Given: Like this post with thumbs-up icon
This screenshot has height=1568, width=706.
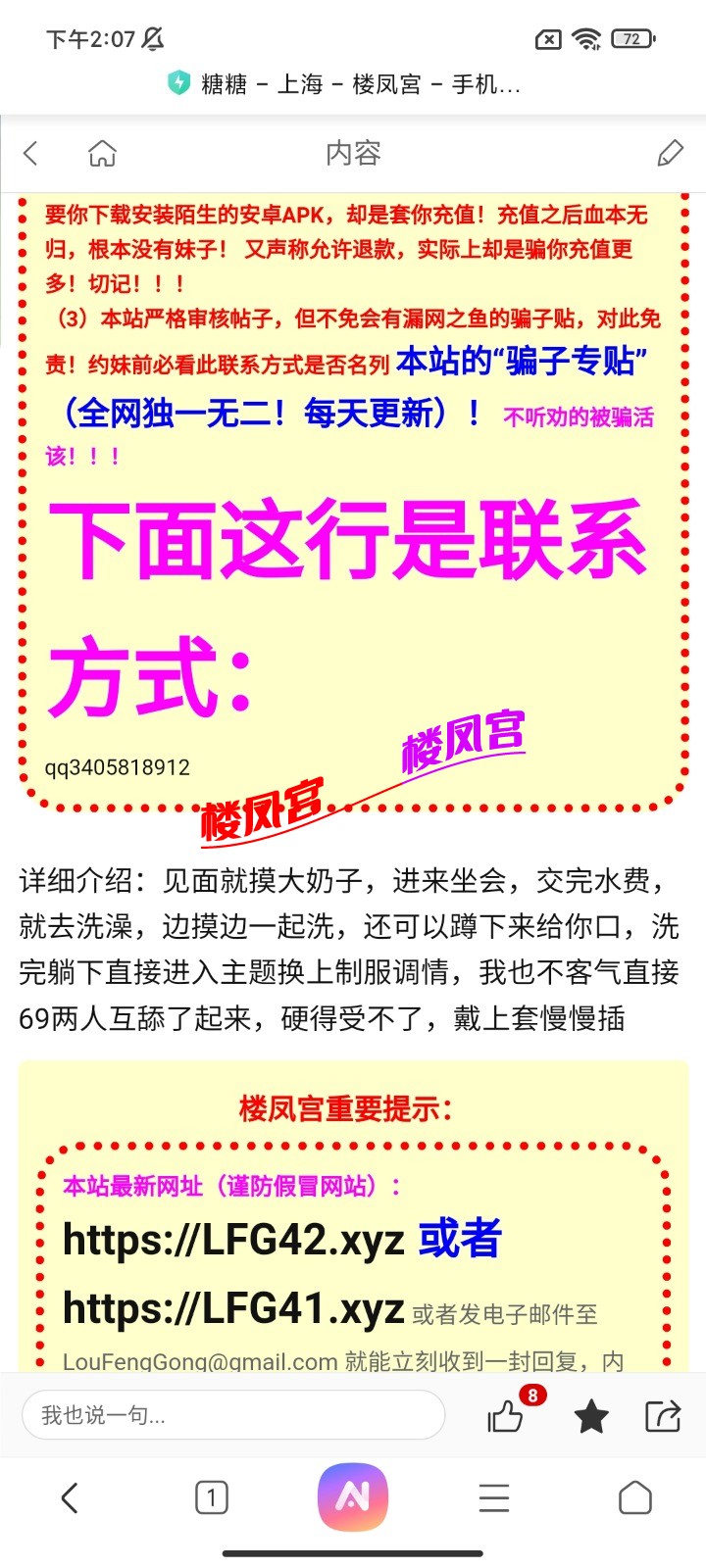Looking at the screenshot, I should [506, 1416].
